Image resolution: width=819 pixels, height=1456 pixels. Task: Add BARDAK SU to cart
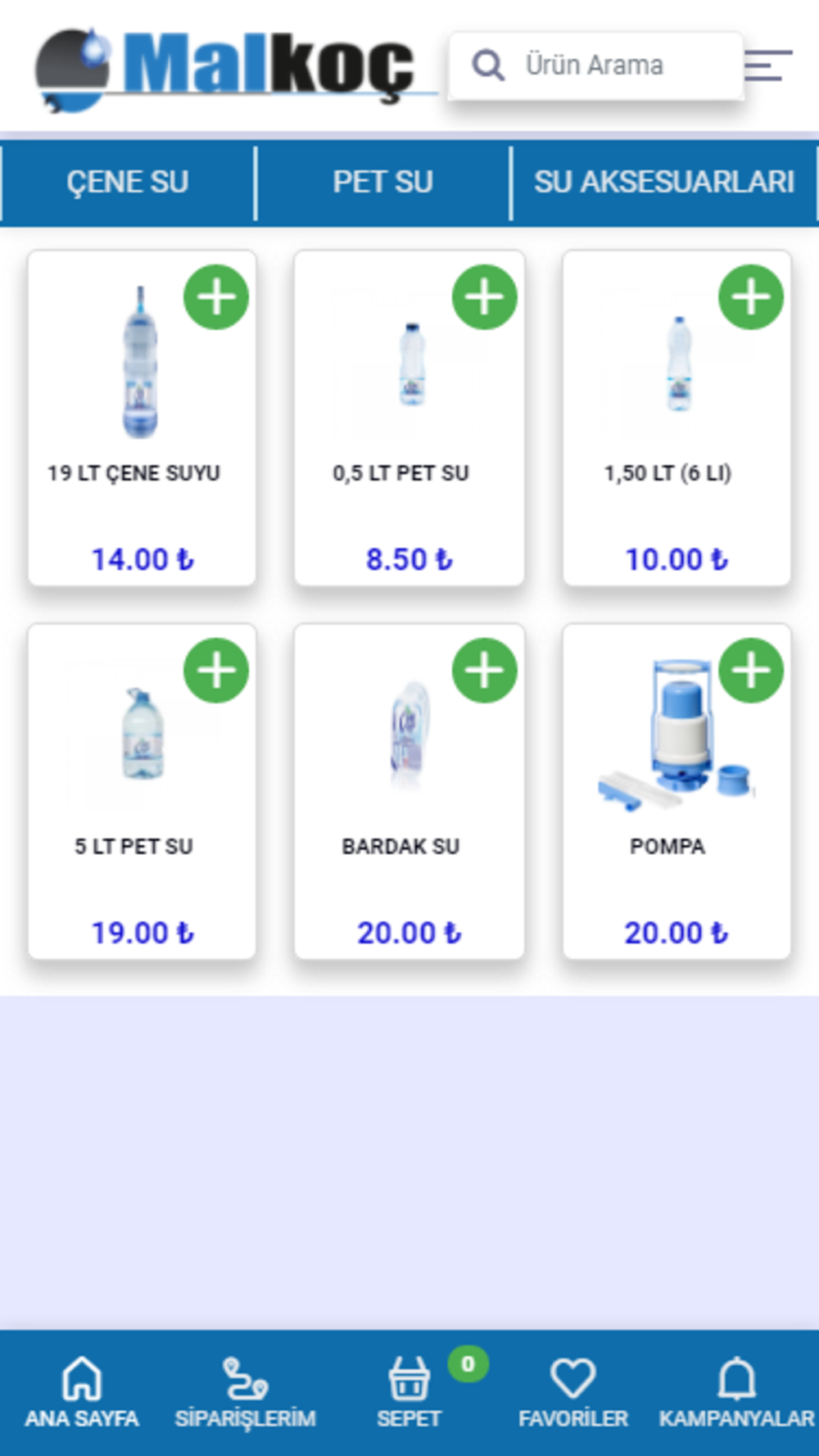pos(484,671)
